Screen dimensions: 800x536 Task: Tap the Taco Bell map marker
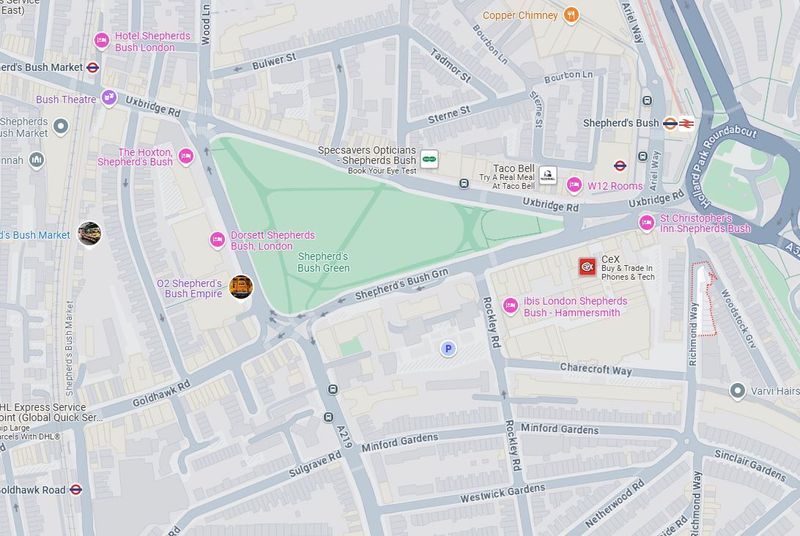(548, 174)
